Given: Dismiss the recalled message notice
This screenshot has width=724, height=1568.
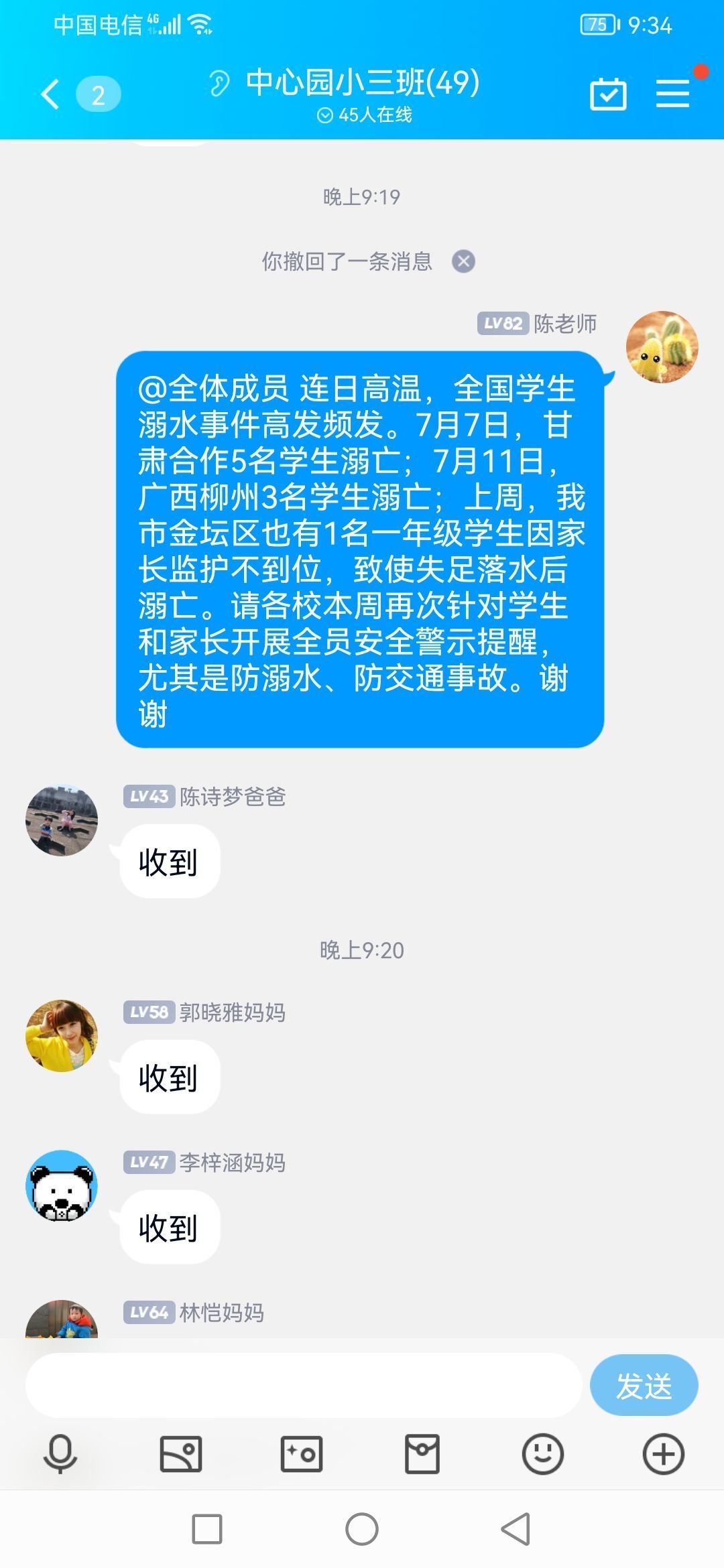Looking at the screenshot, I should click(463, 261).
